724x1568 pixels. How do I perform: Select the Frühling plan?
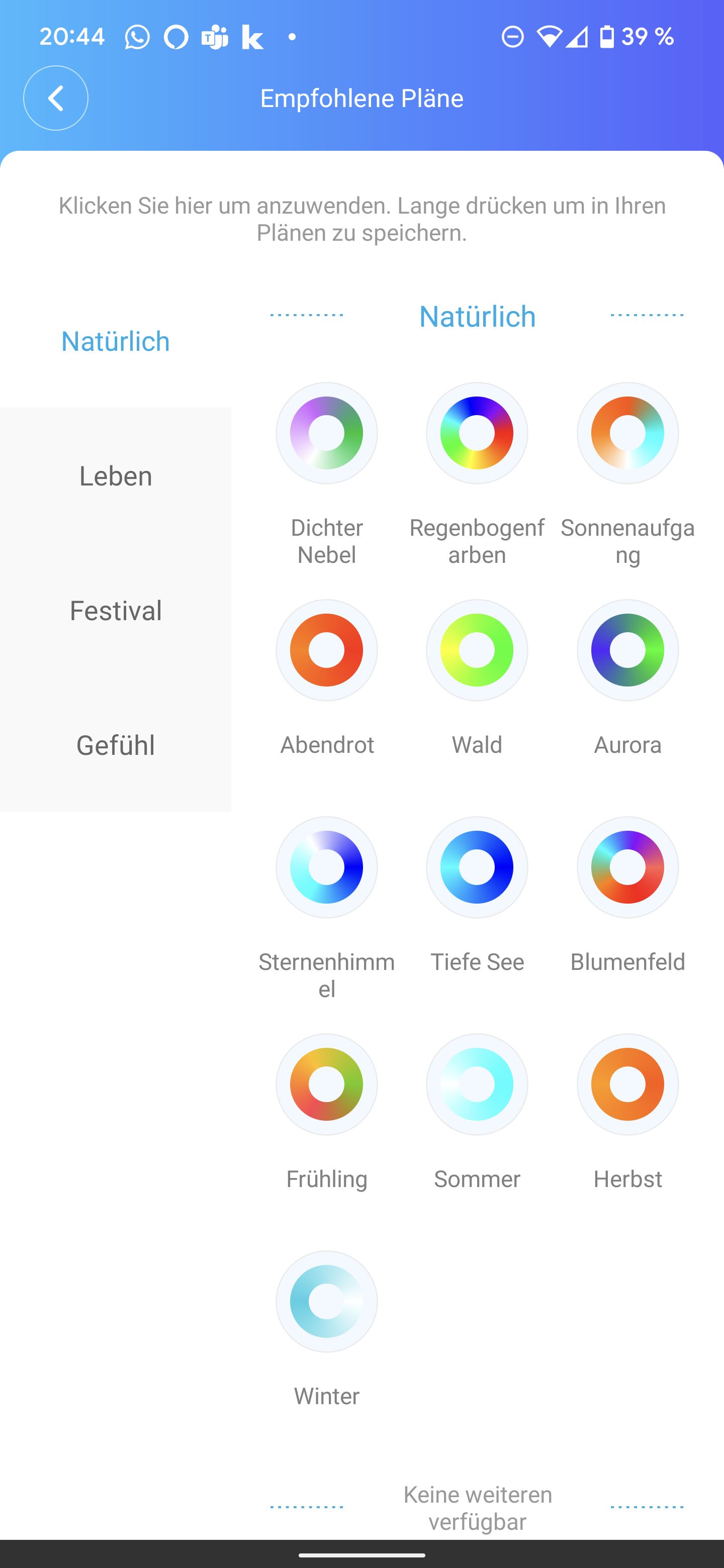(x=326, y=1085)
